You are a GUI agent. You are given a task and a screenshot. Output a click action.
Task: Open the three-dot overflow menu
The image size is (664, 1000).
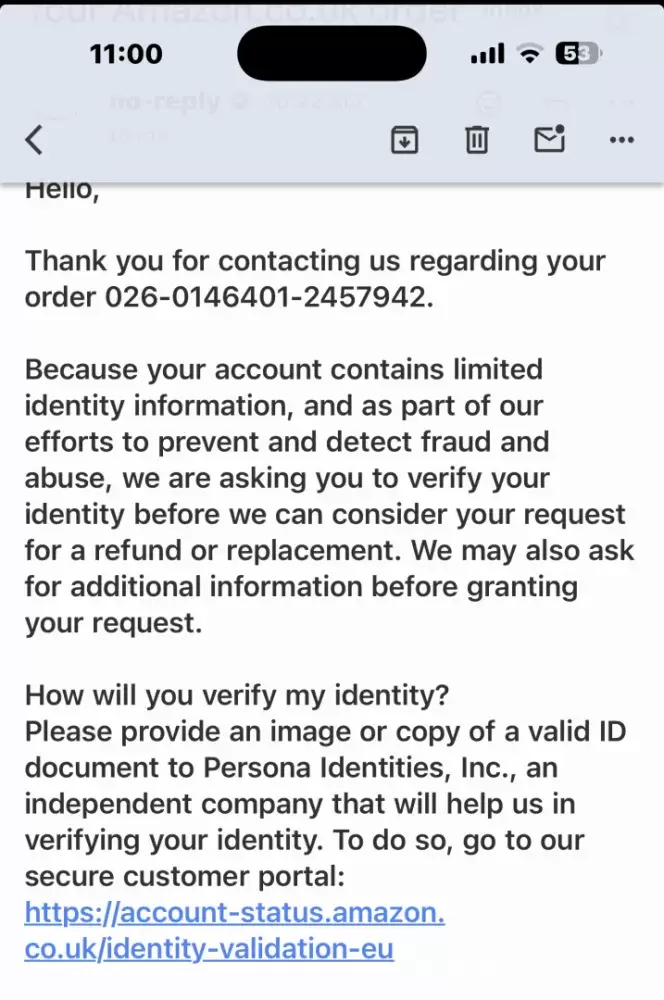pos(621,141)
